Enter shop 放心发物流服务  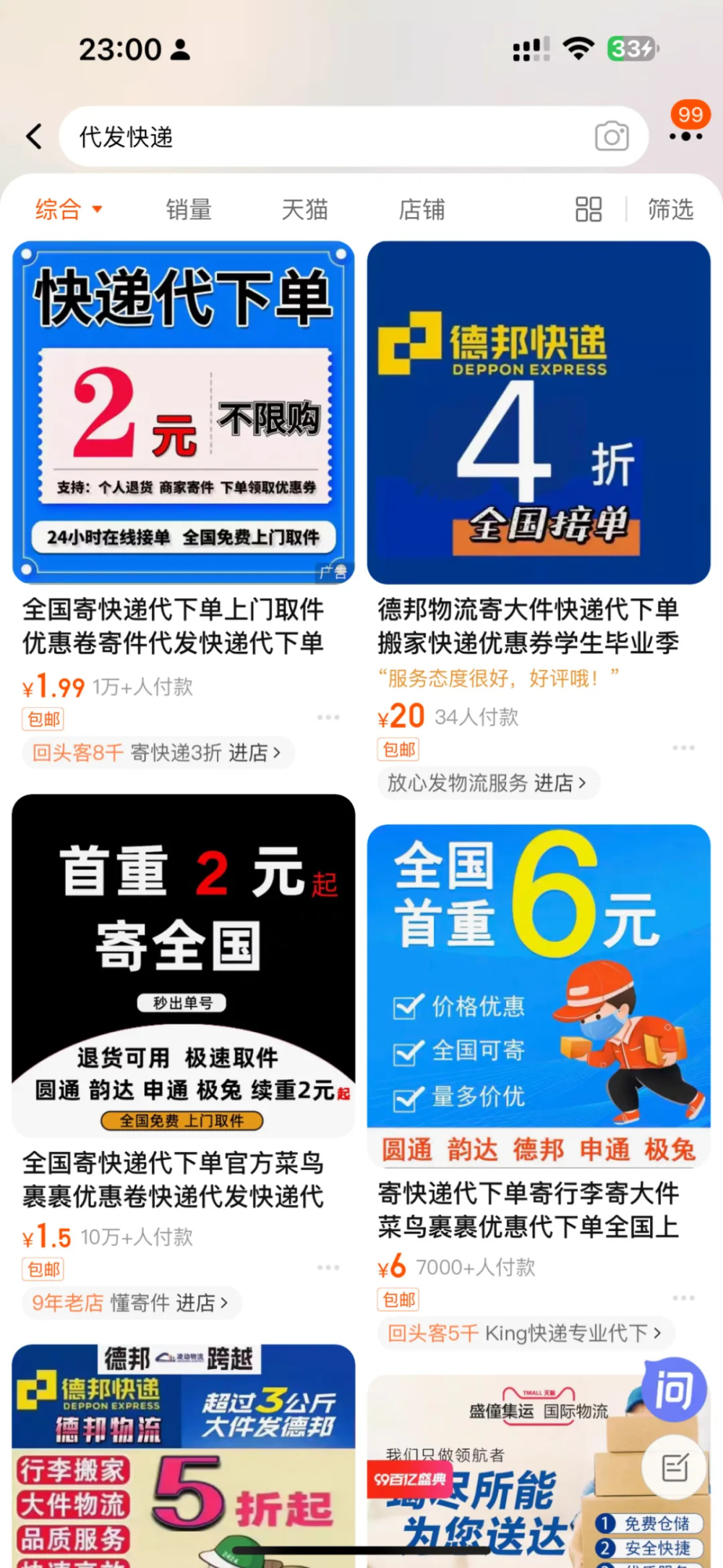click(487, 783)
